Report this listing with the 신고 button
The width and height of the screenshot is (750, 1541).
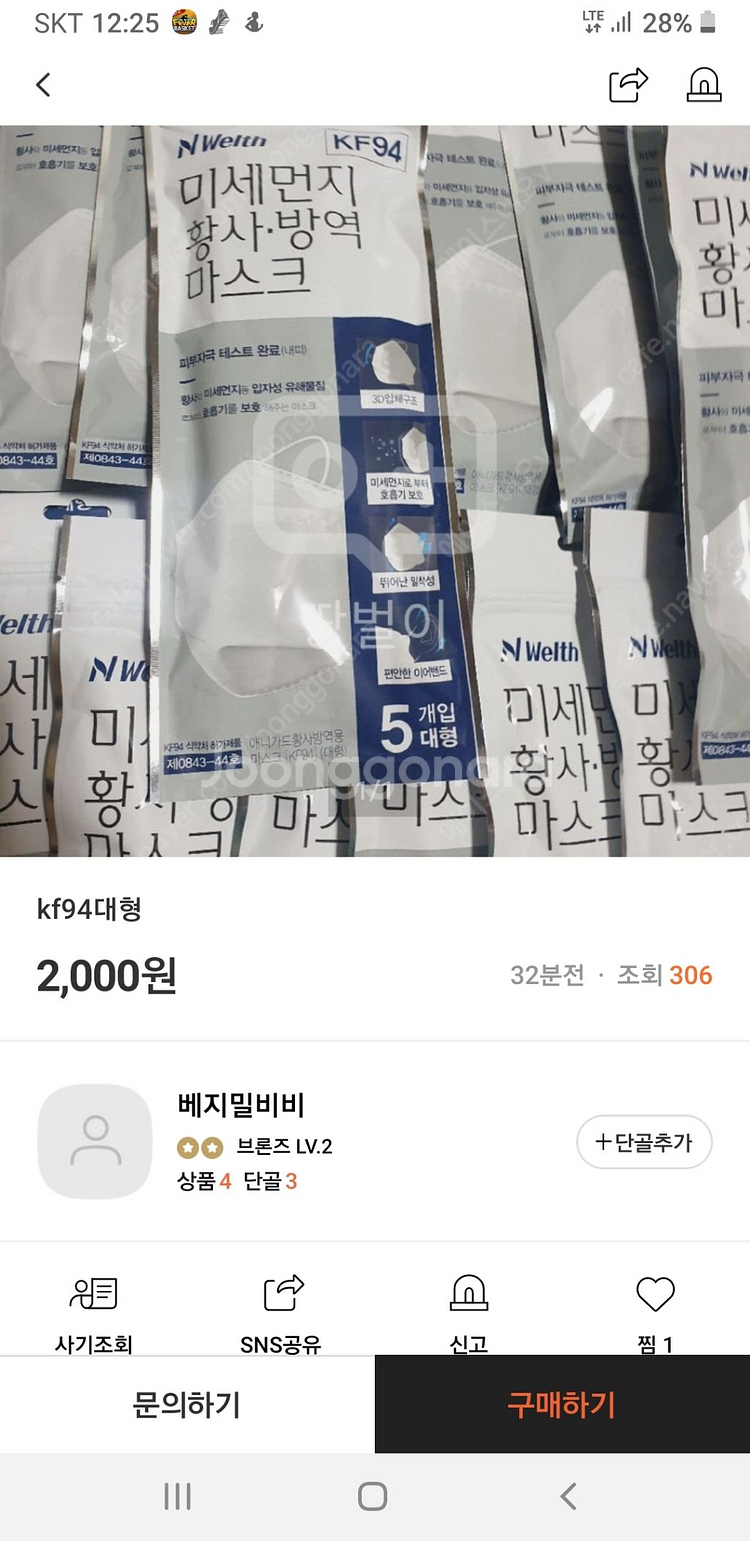click(x=468, y=1312)
